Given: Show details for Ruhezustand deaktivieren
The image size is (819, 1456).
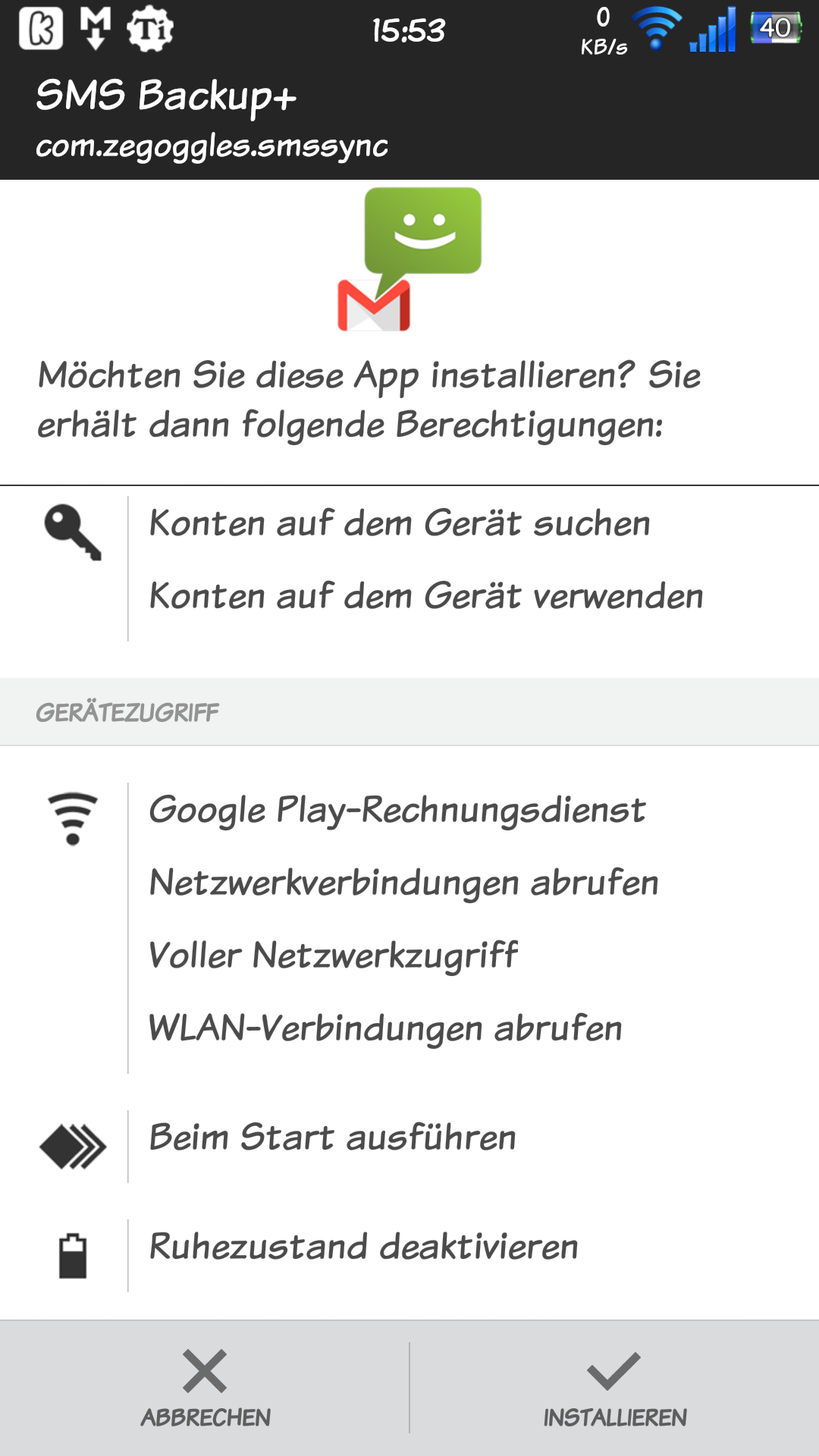Looking at the screenshot, I should click(363, 1247).
